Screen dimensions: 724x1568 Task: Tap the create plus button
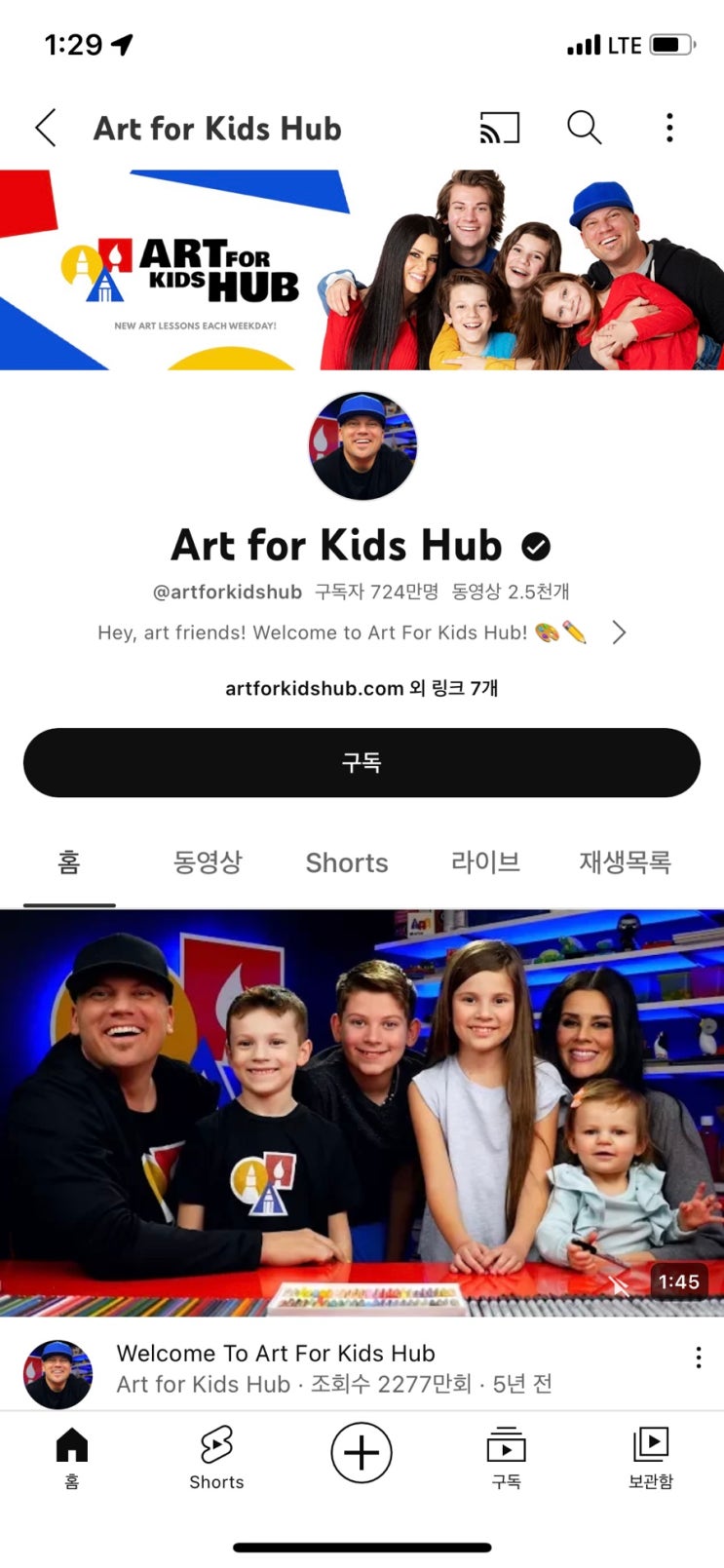(x=362, y=1452)
